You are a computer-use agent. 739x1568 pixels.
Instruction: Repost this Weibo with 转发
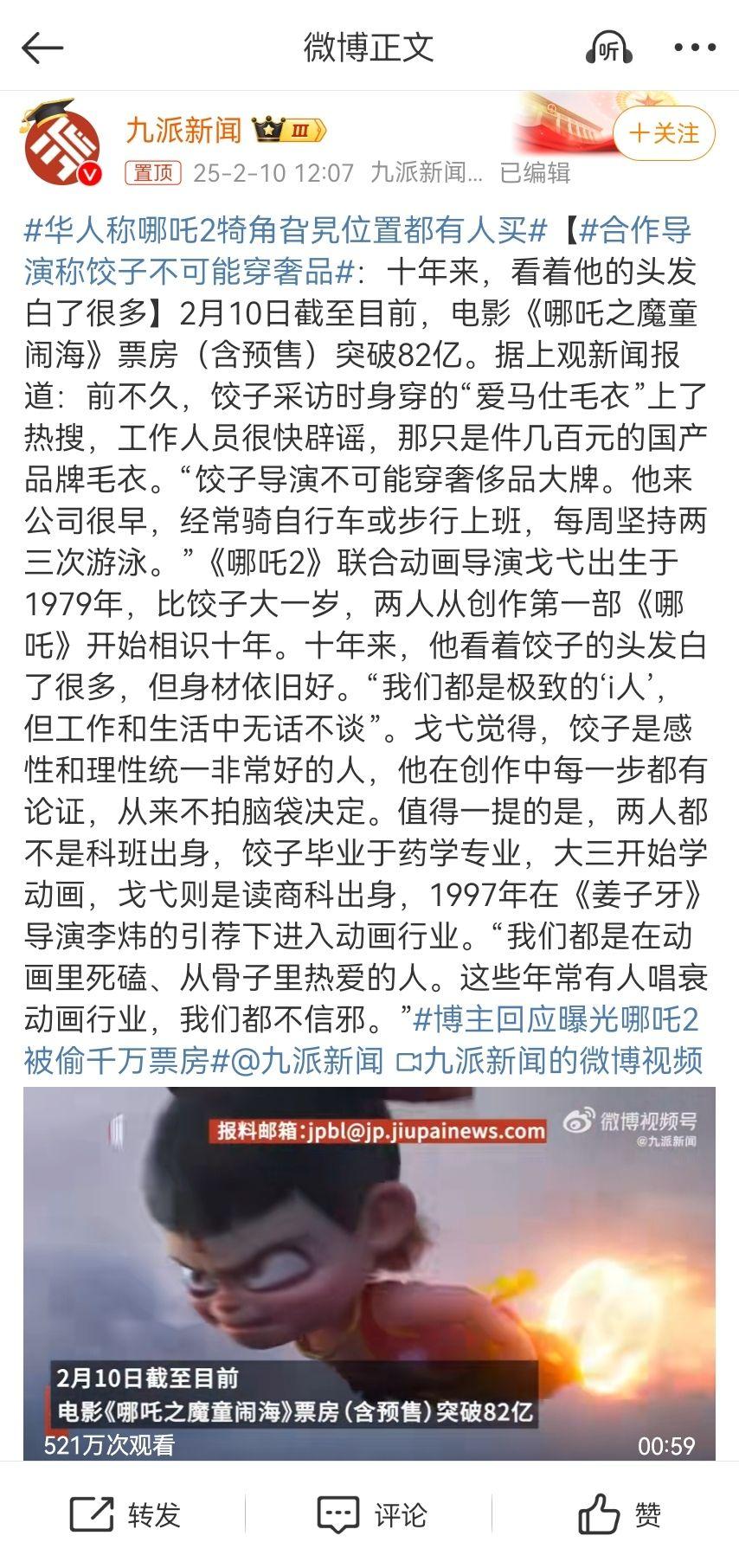[x=125, y=1514]
